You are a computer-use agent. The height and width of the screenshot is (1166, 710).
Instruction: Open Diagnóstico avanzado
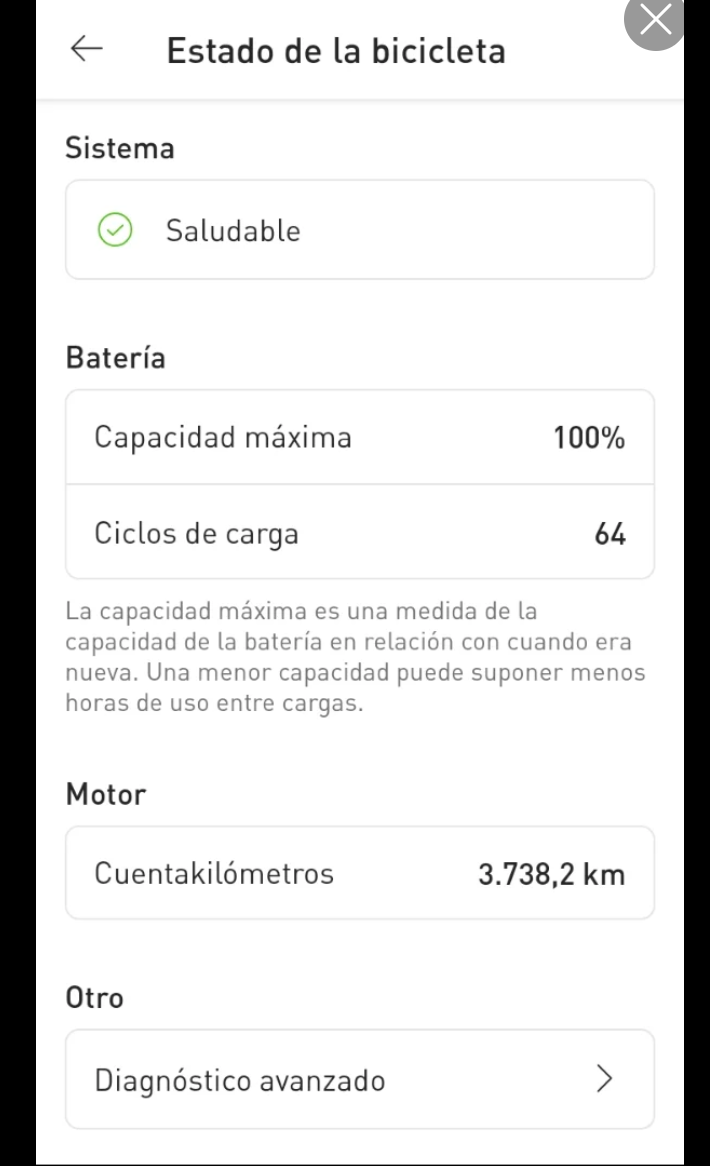point(360,1080)
